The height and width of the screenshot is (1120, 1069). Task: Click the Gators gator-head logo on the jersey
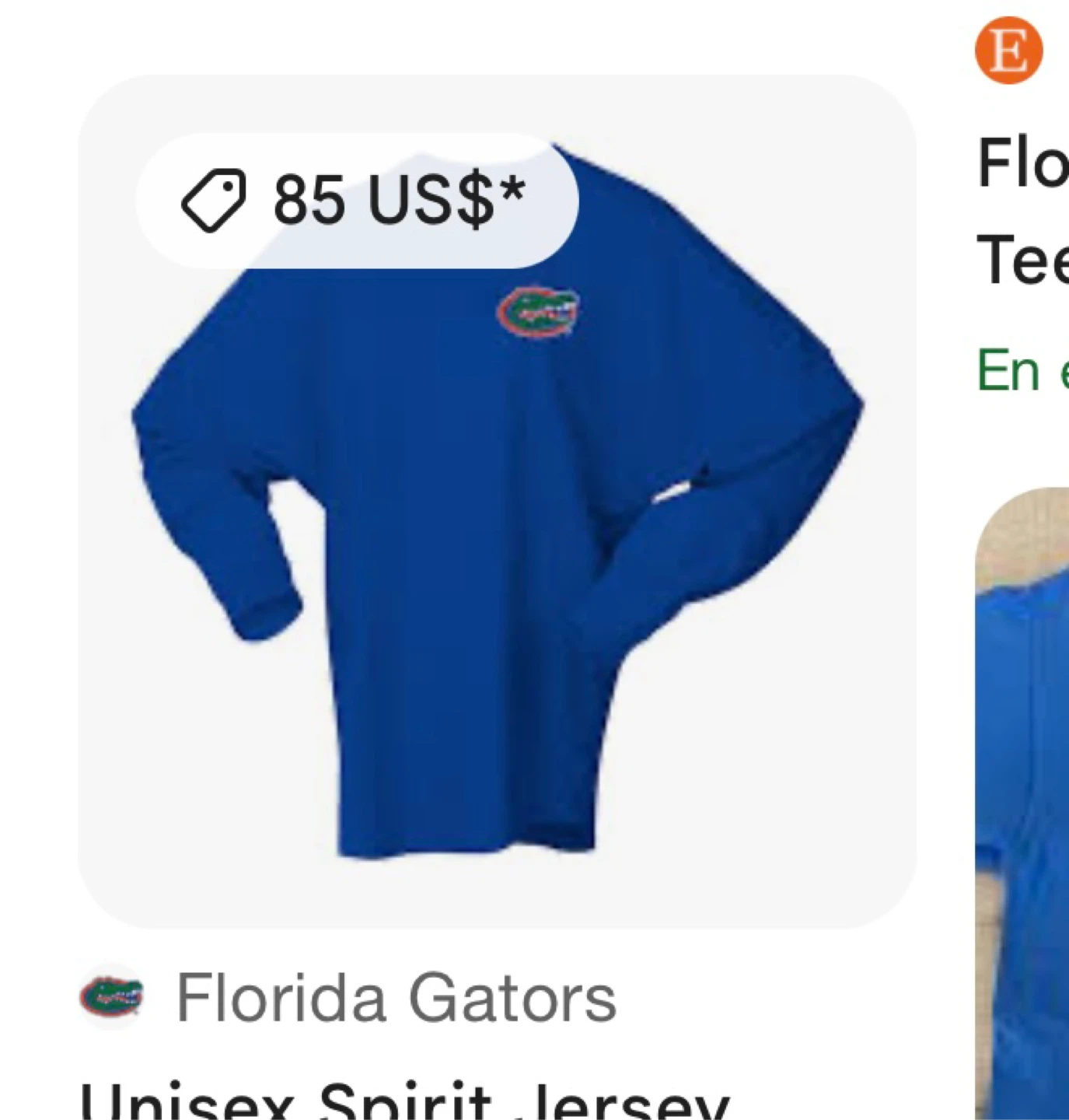[x=538, y=310]
